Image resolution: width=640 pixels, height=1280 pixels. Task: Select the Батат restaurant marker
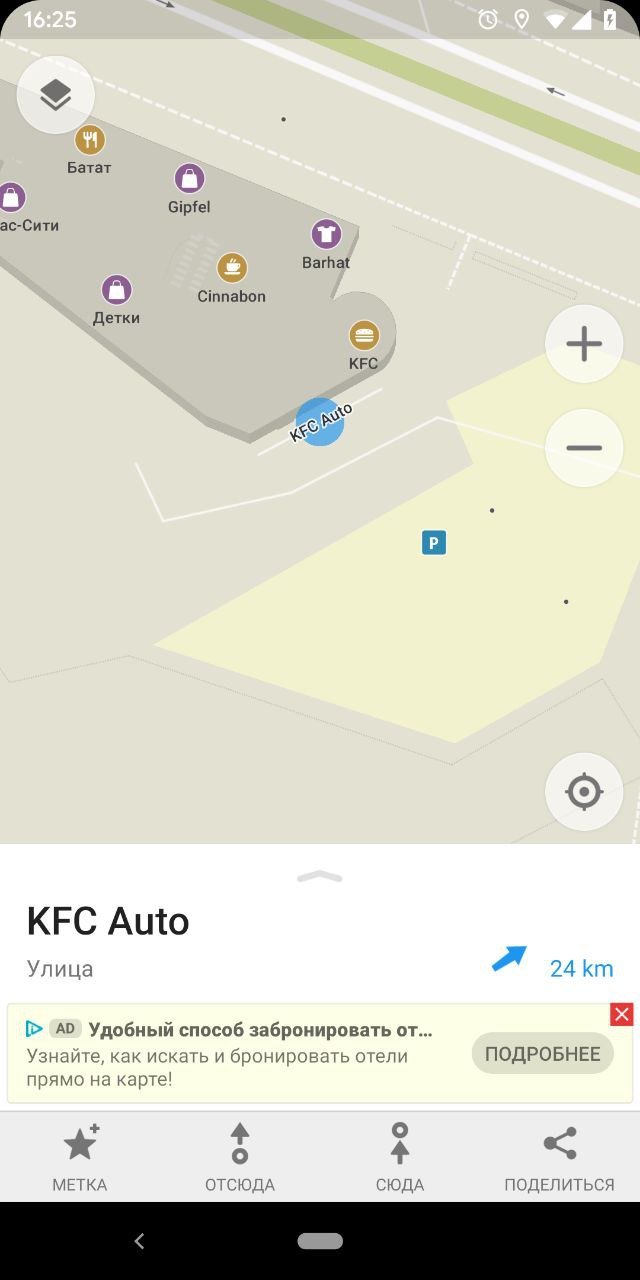click(90, 139)
